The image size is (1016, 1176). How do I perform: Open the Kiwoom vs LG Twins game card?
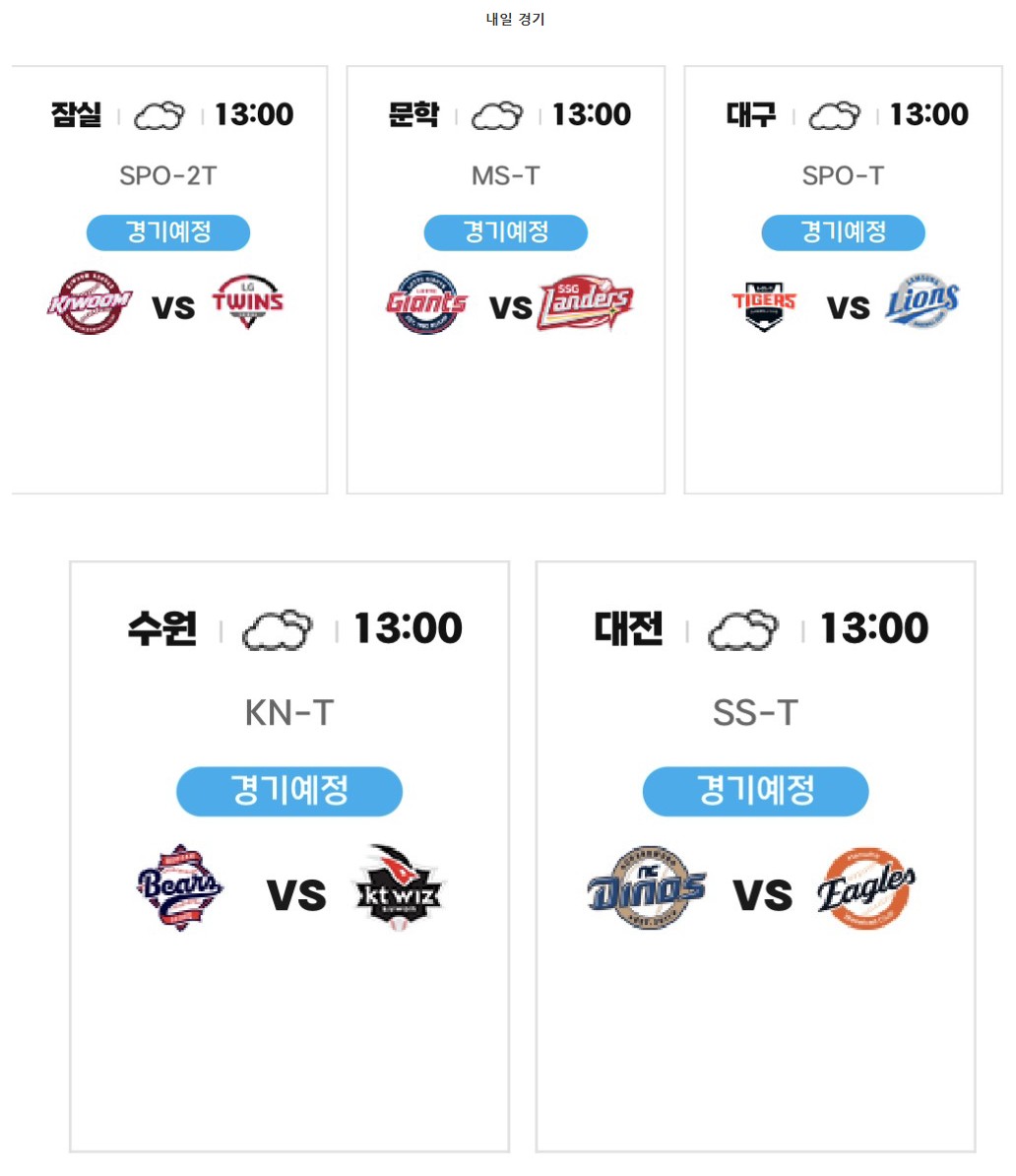point(168,280)
